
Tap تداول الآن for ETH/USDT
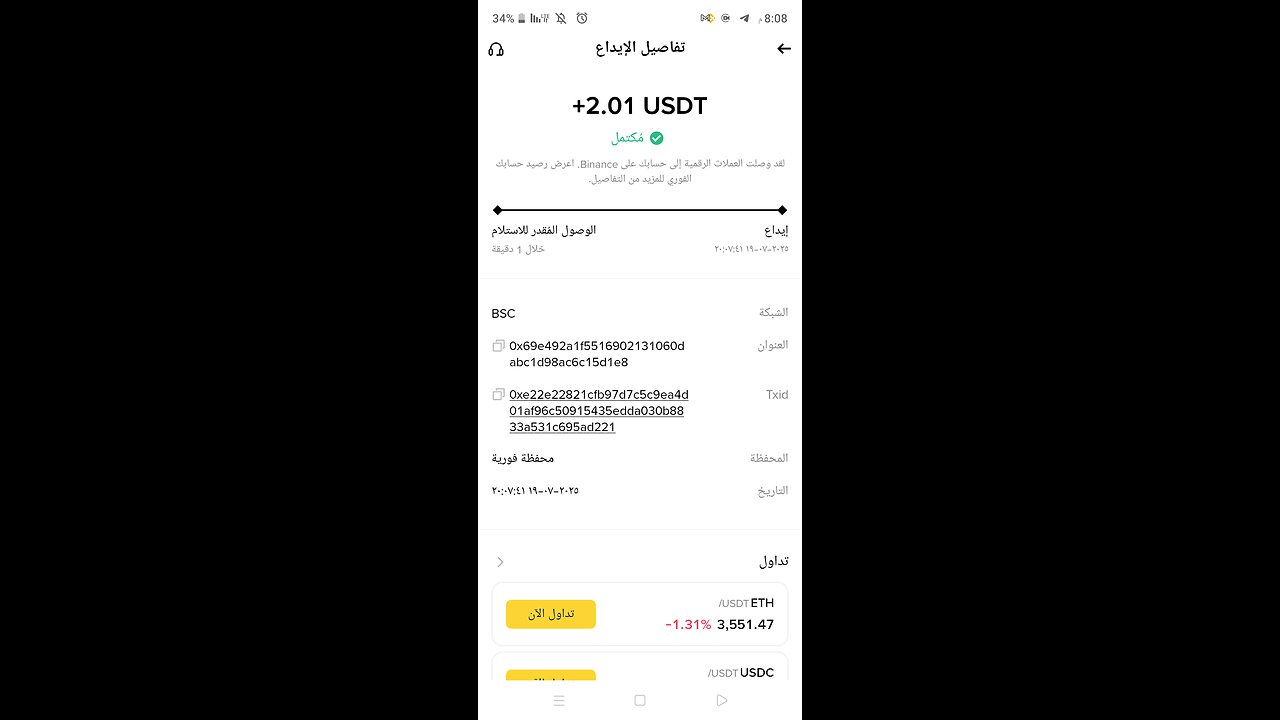550,614
